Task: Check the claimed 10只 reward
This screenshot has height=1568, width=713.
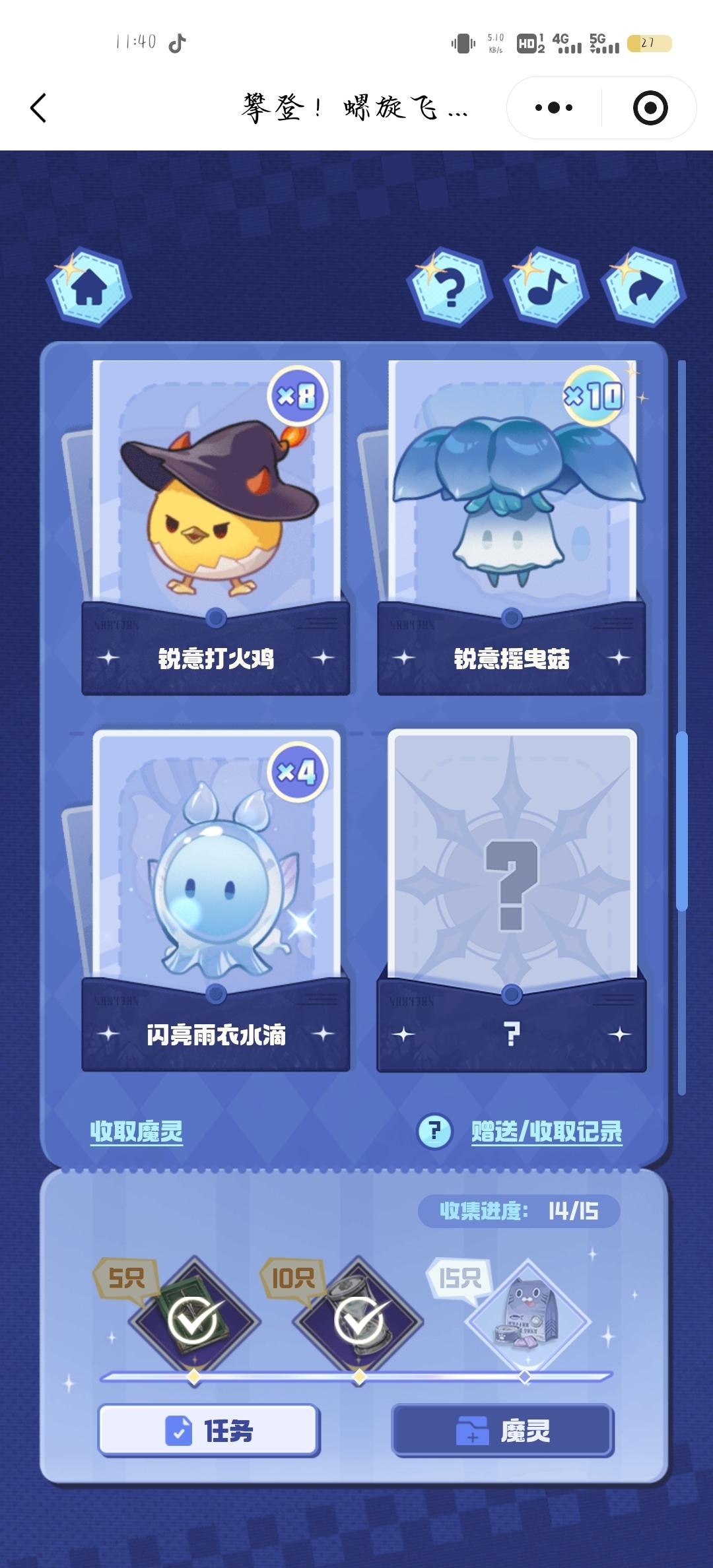Action: [359, 1320]
